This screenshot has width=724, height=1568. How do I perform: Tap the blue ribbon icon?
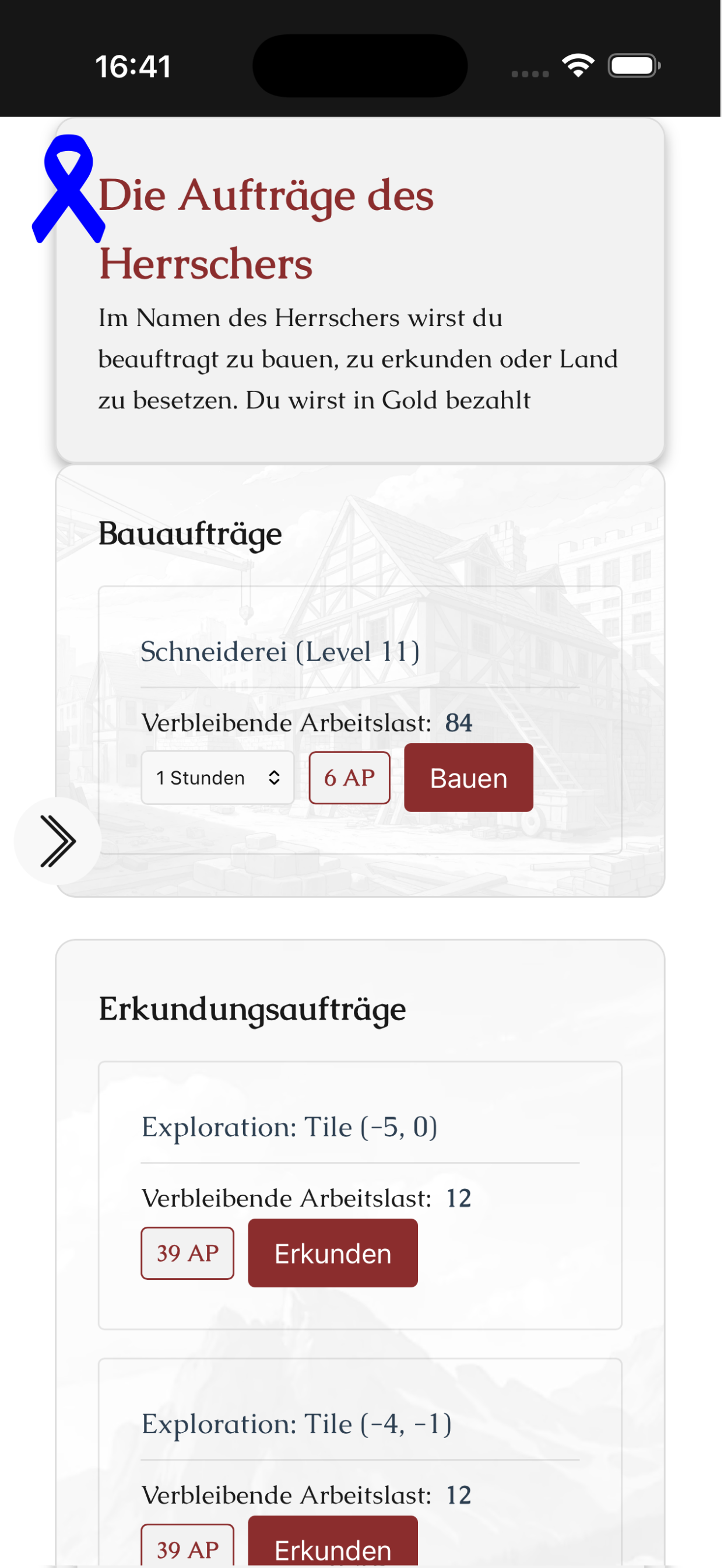click(x=68, y=188)
